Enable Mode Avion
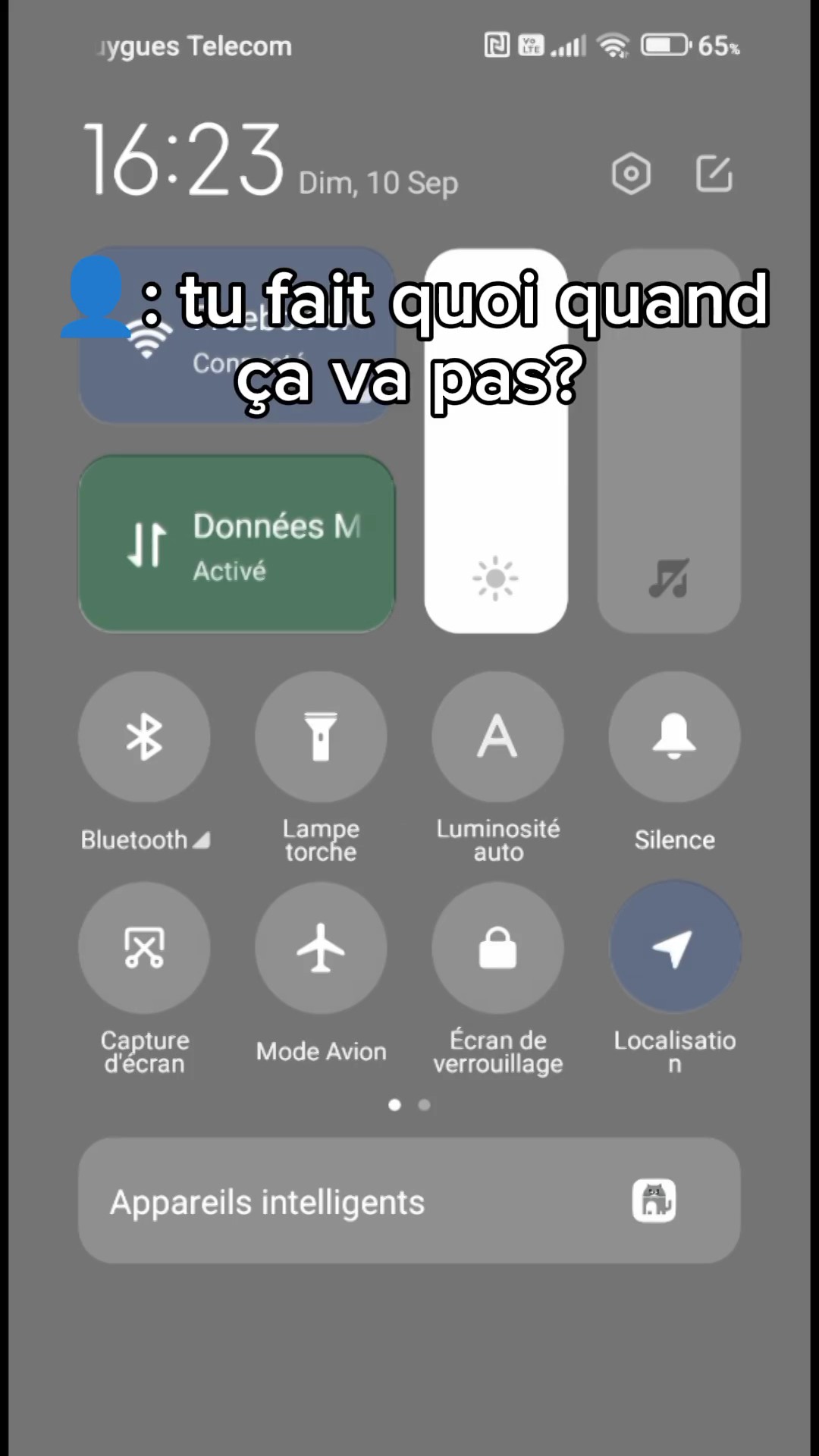Image resolution: width=819 pixels, height=1456 pixels. 321,948
